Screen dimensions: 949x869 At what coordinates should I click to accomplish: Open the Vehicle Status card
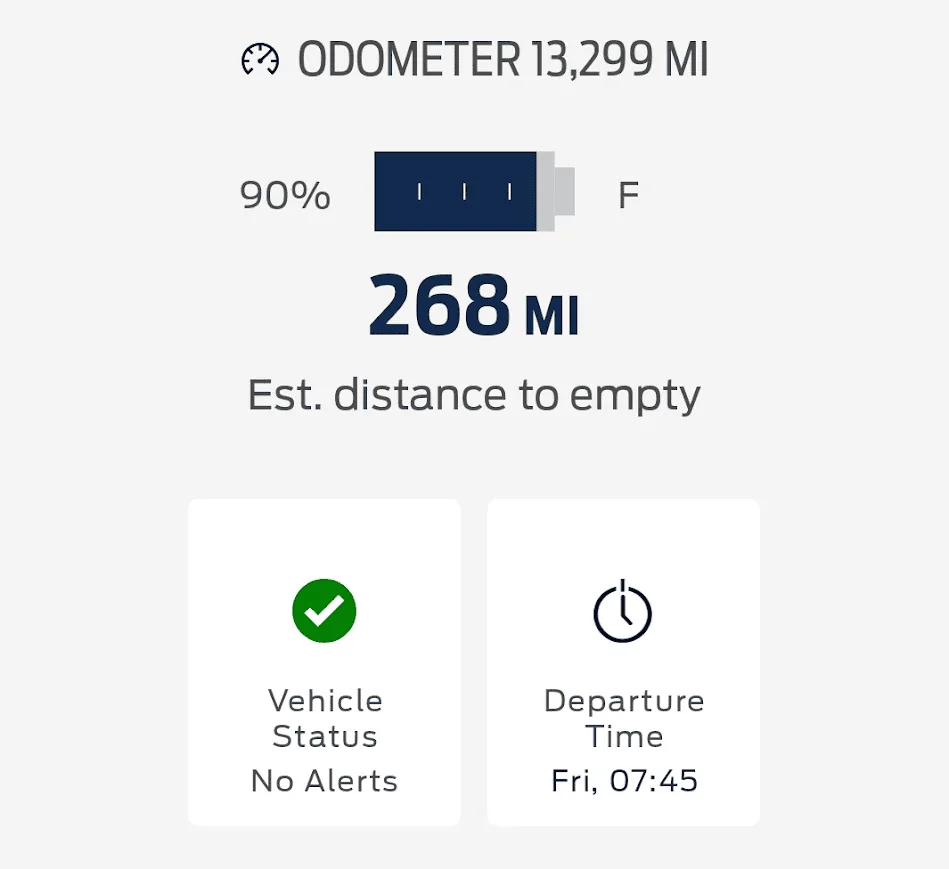[324, 662]
